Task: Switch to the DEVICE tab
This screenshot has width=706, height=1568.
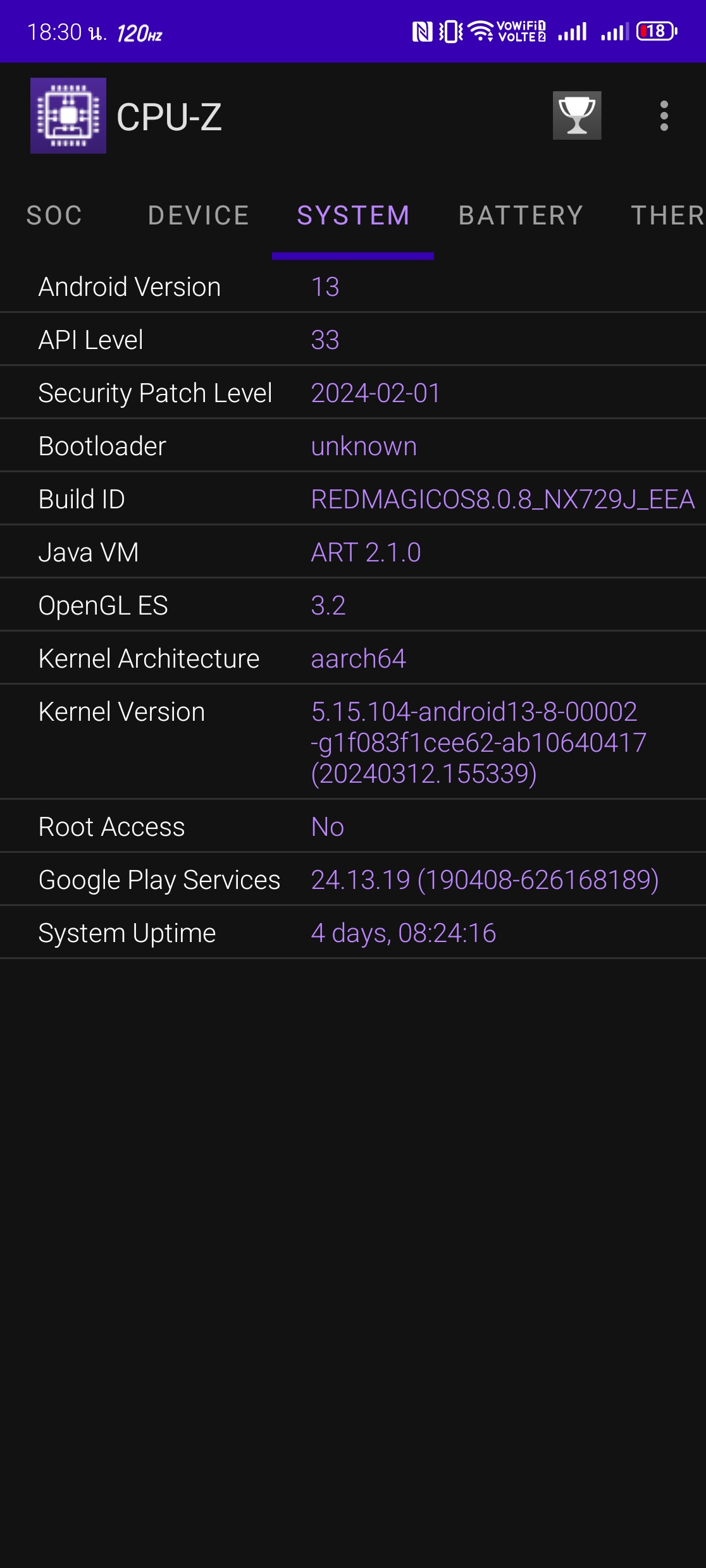Action: pos(199,216)
